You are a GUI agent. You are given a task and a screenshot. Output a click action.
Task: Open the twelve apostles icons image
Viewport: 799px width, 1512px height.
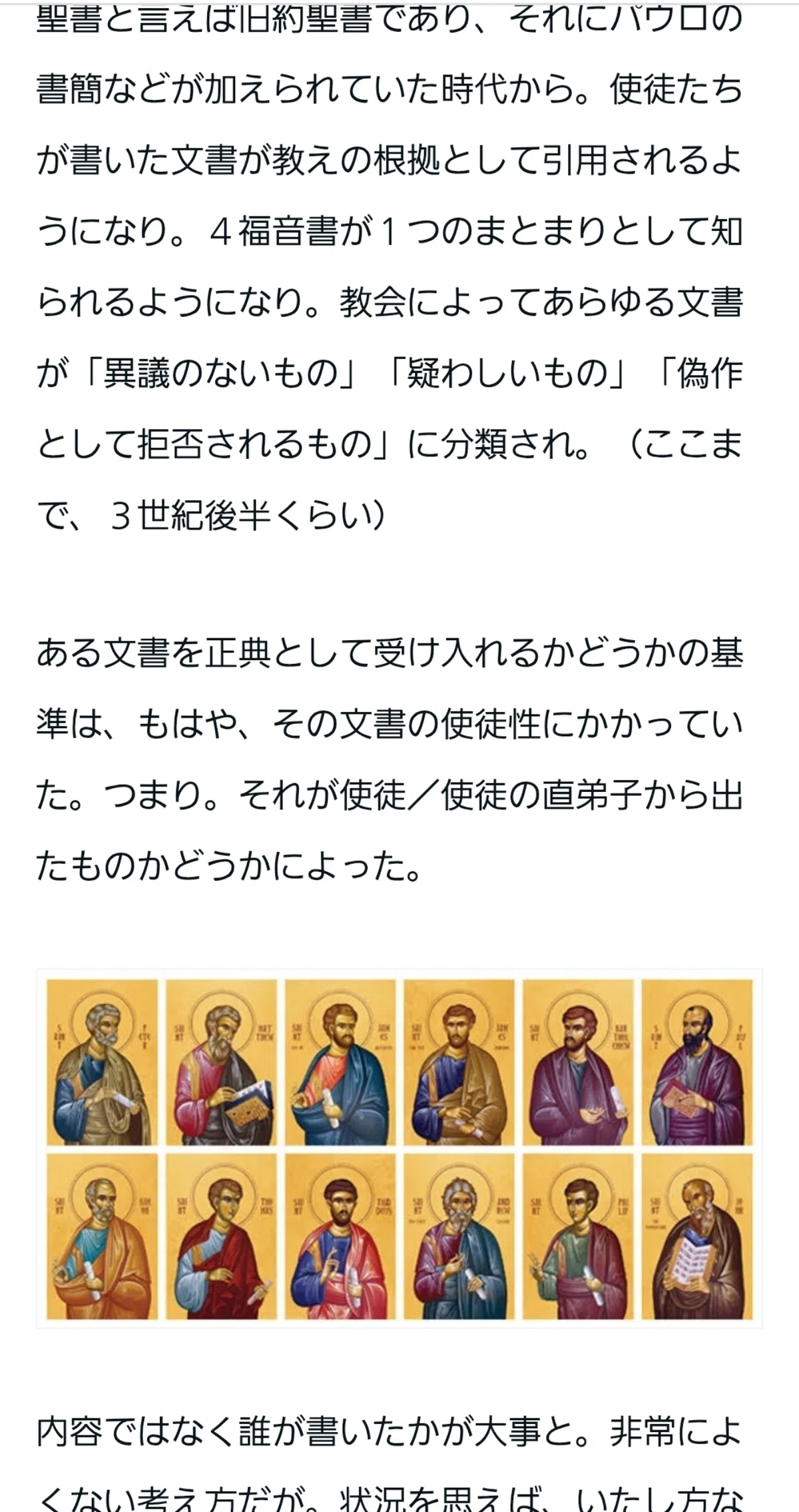coord(399,1149)
